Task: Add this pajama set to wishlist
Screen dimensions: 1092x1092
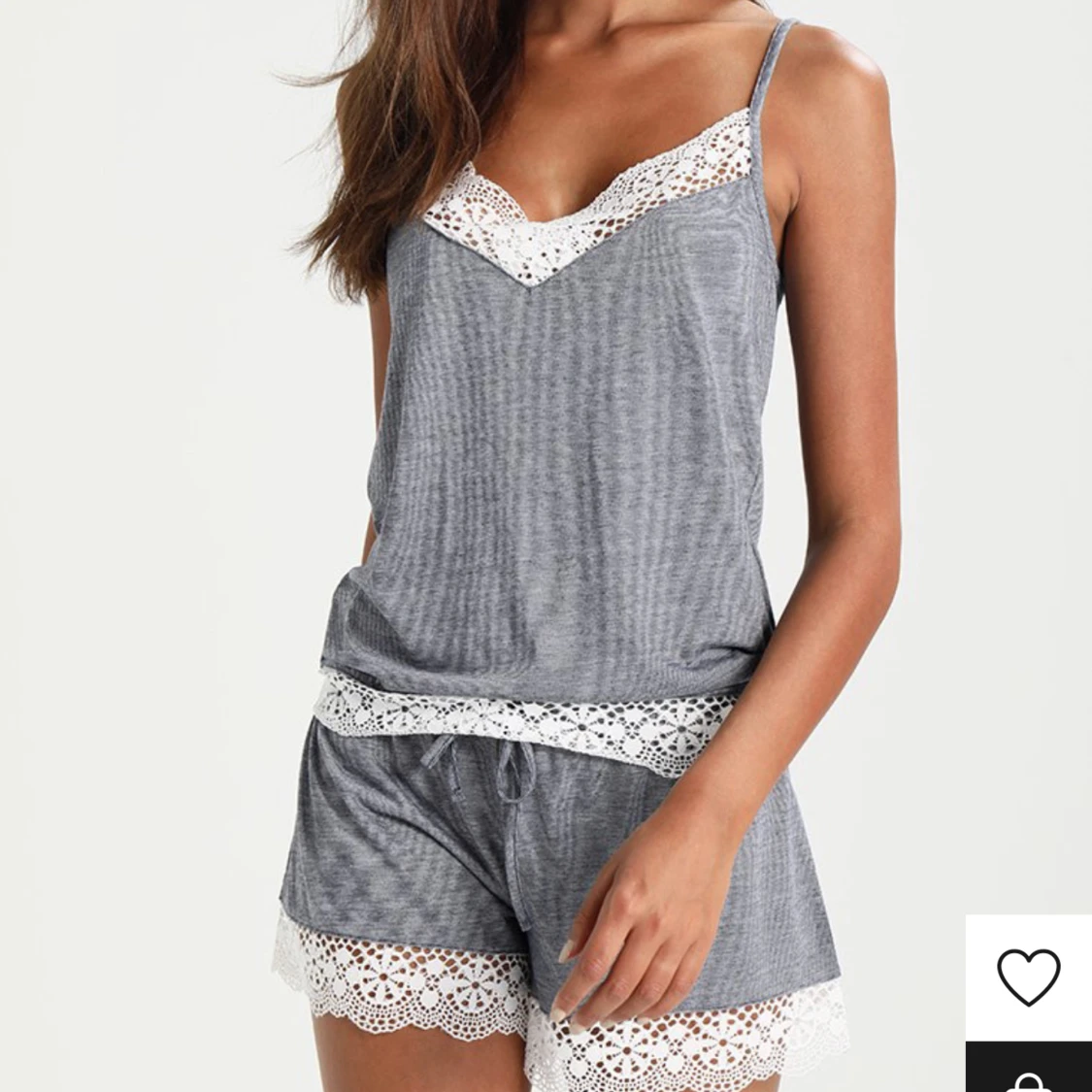Action: [x=1029, y=976]
